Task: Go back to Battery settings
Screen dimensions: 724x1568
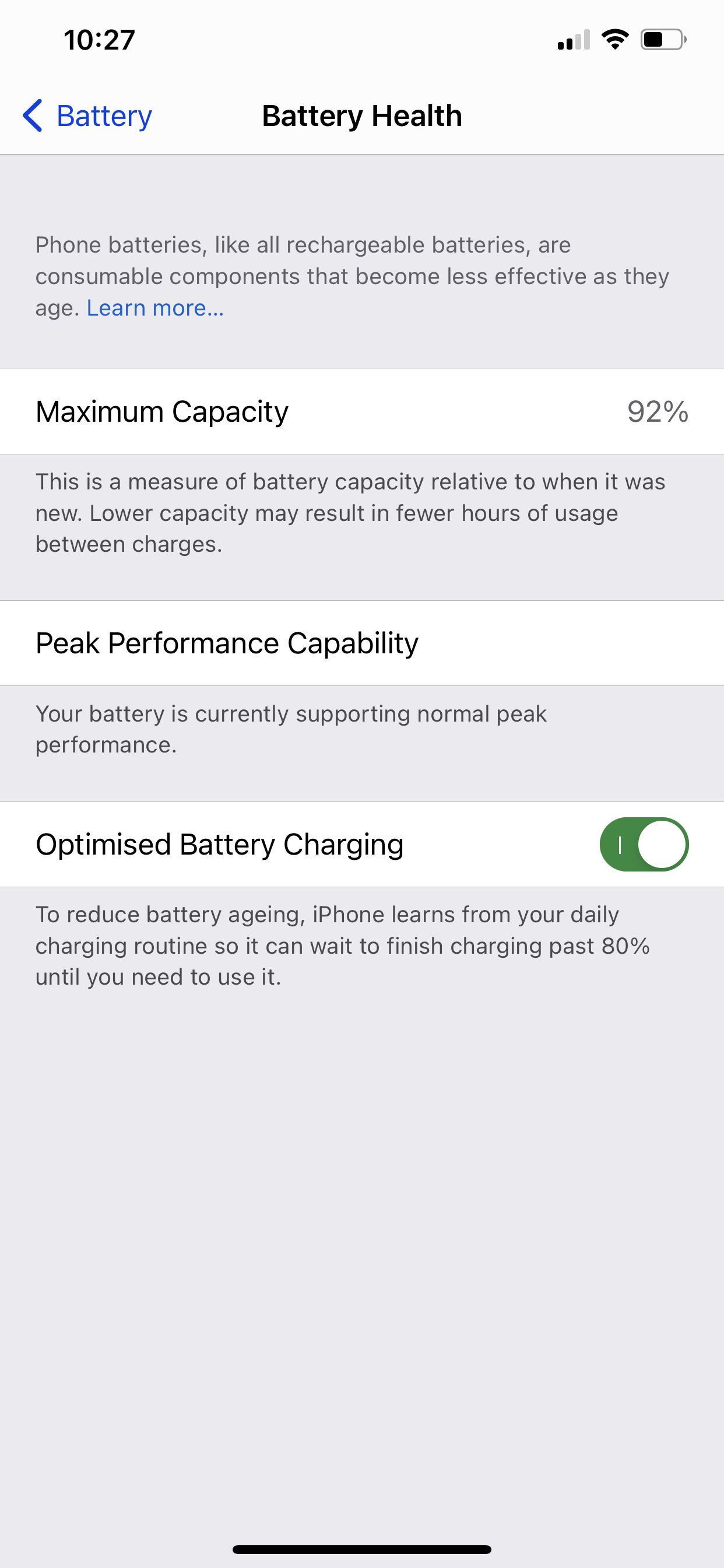Action: (87, 116)
